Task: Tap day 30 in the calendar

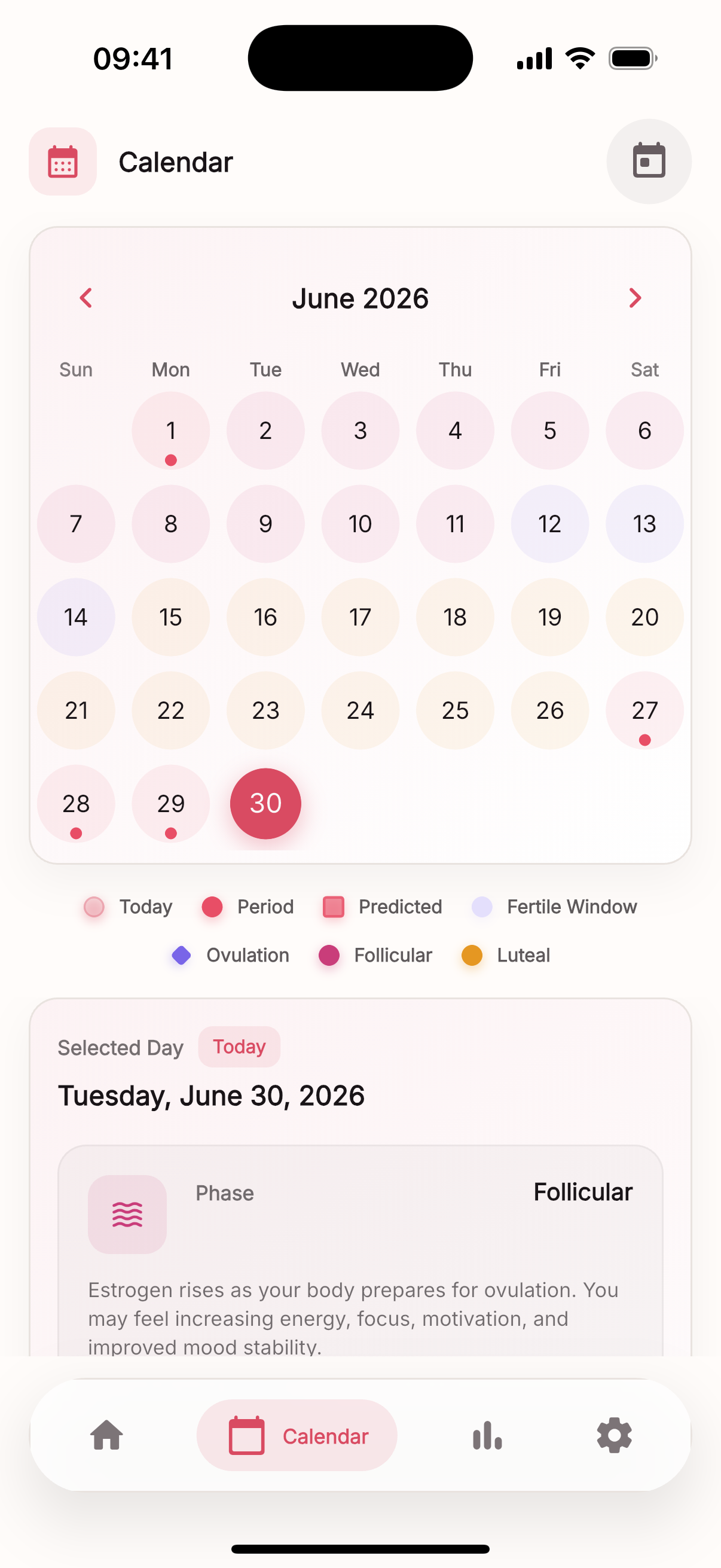Action: point(265,804)
